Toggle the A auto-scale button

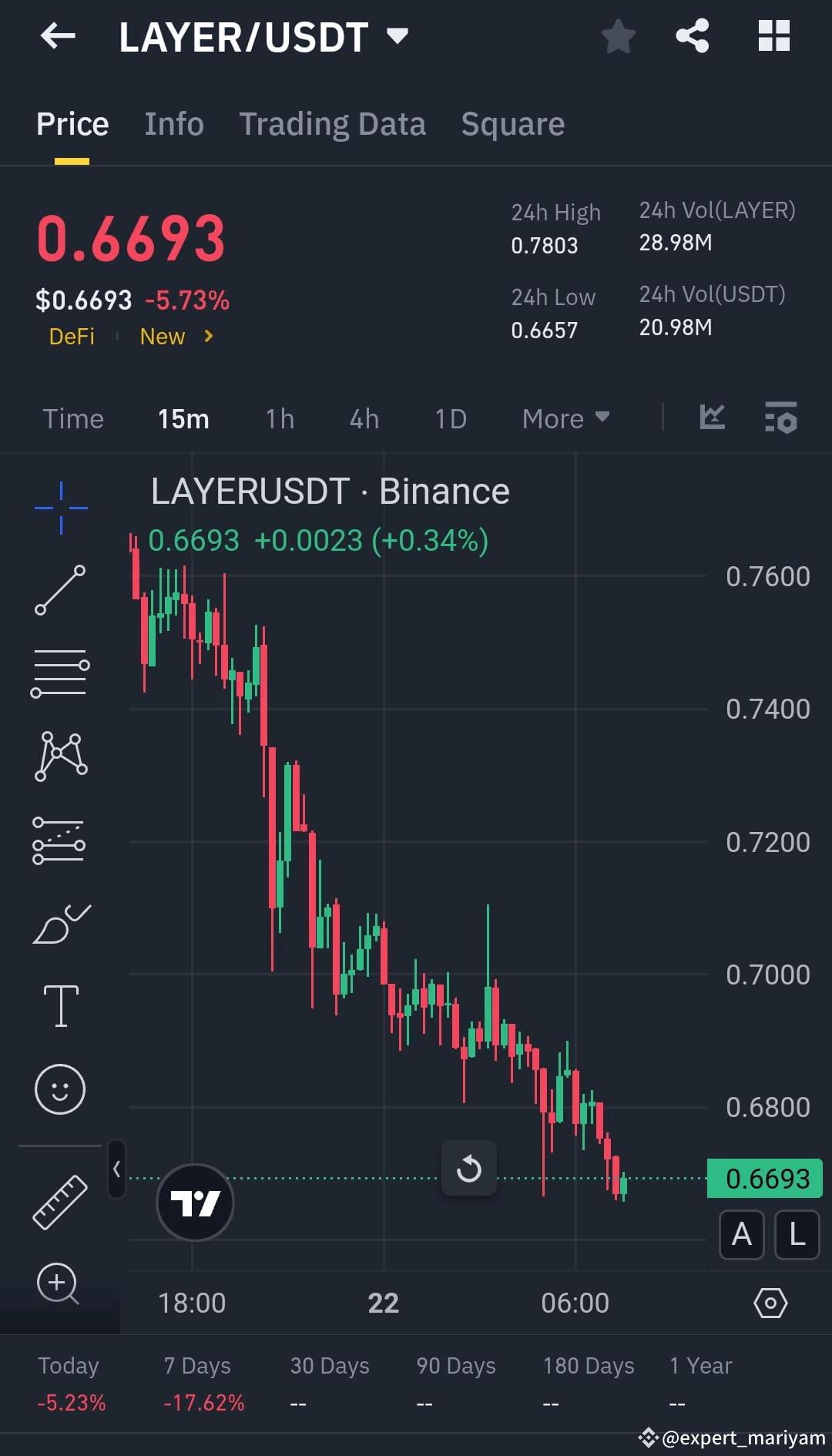(x=741, y=1234)
